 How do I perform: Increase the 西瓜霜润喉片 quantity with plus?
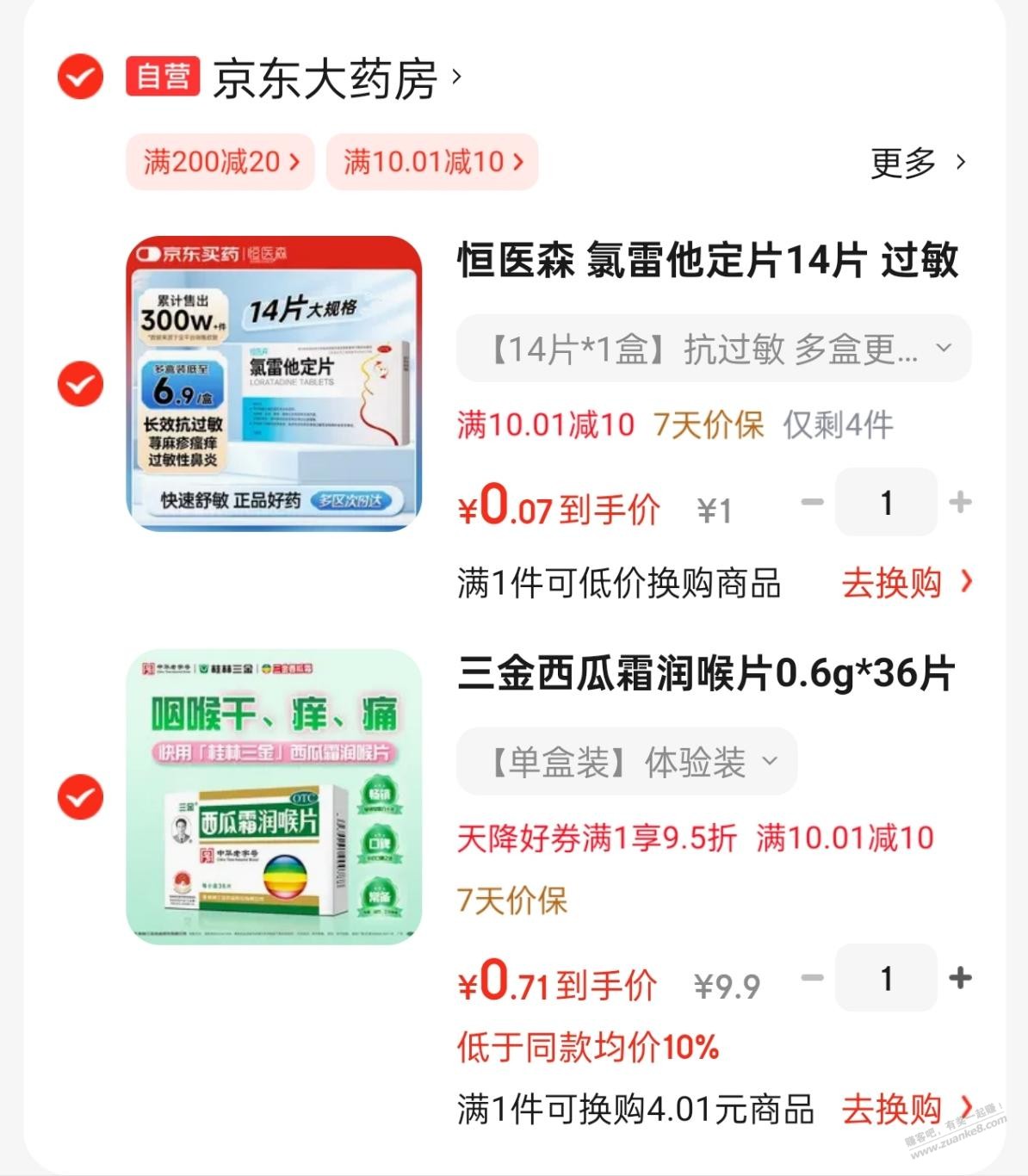point(960,978)
